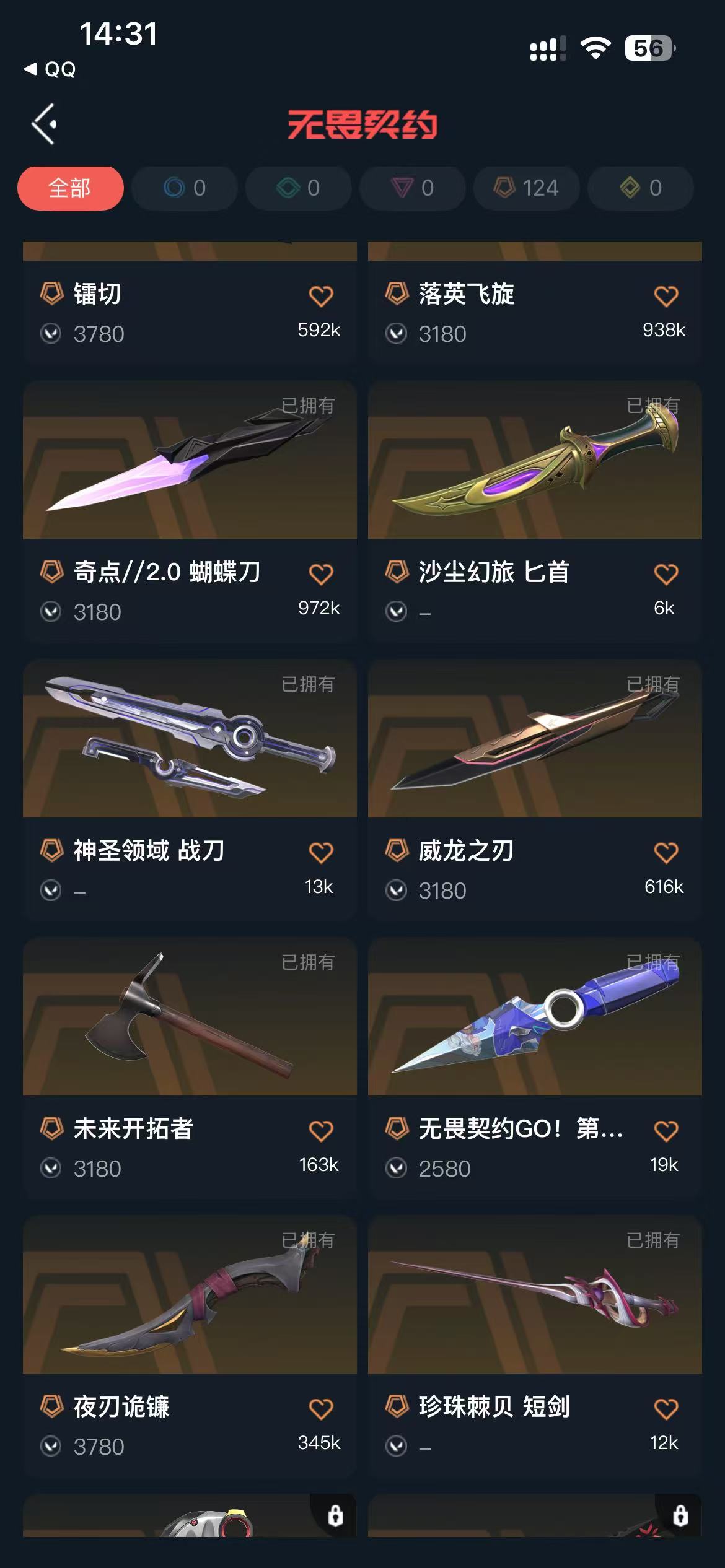Viewport: 725px width, 1568px height.
Task: Select the green diamond tier filter
Action: tap(299, 188)
